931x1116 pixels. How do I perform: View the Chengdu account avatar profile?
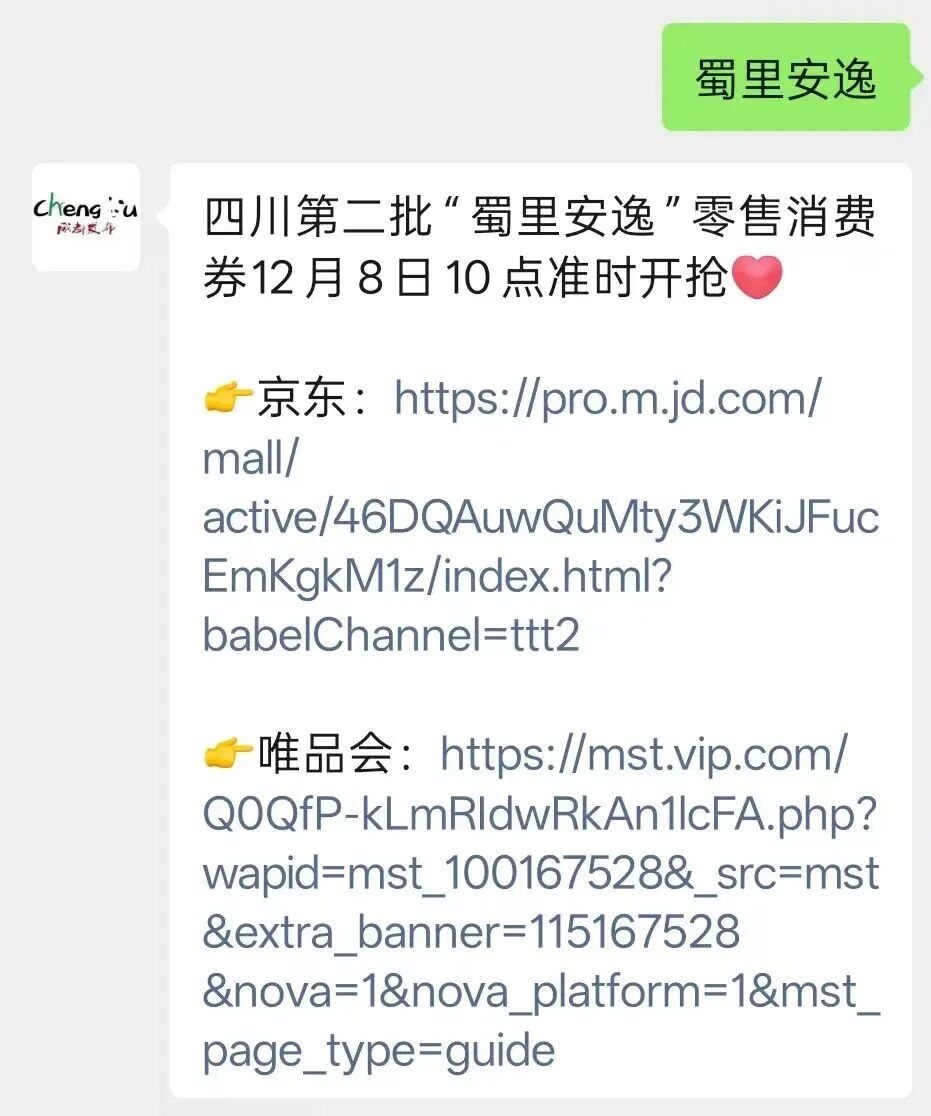(86, 217)
